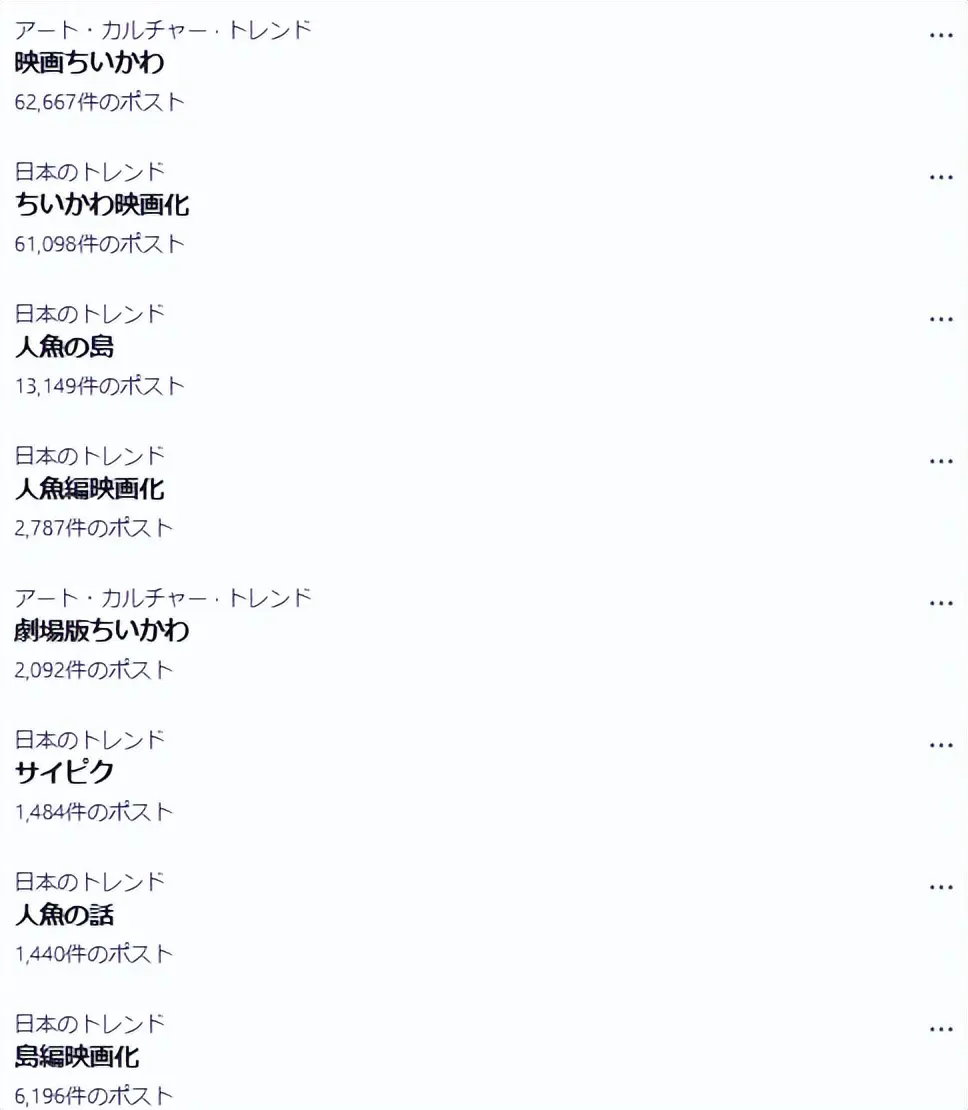View the ちいかわ映画化 trend
This screenshot has width=968, height=1110.
click(102, 205)
